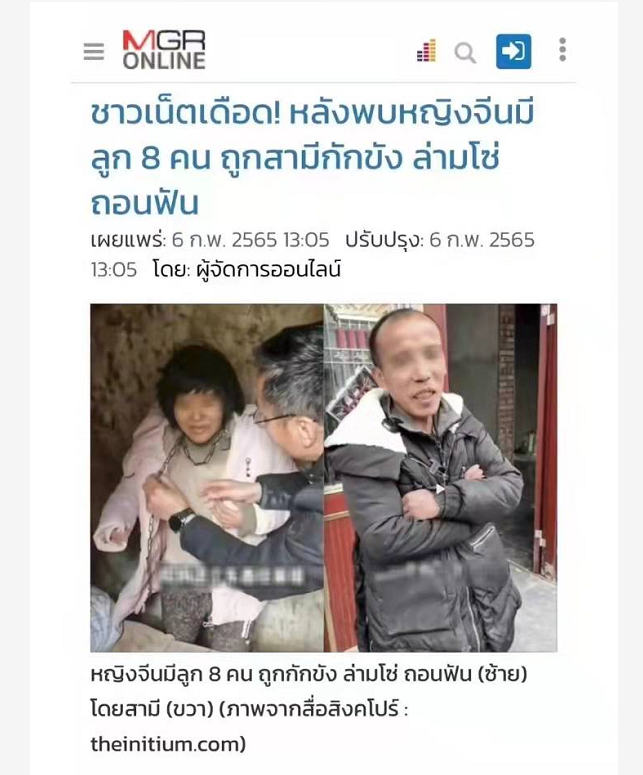Open the hamburger navigation menu
Image resolution: width=643 pixels, height=775 pixels.
[94, 51]
